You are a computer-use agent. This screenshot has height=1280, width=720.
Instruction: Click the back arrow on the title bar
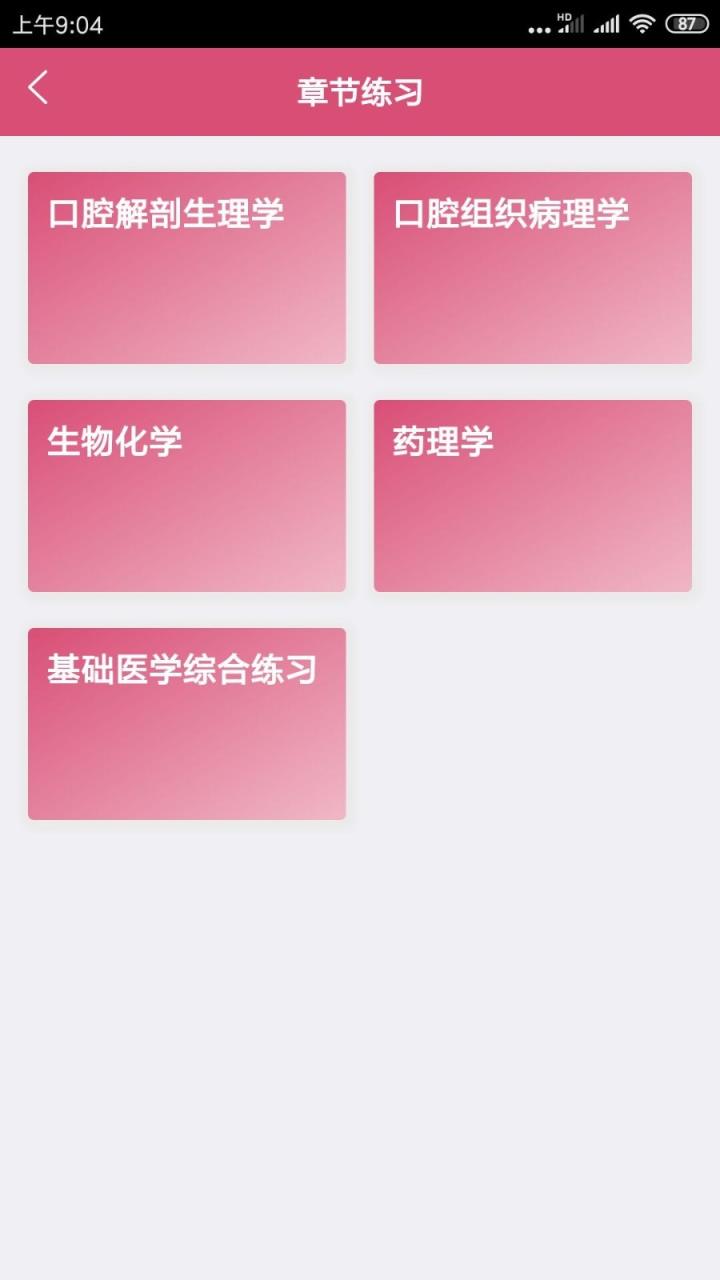pyautogui.click(x=40, y=89)
